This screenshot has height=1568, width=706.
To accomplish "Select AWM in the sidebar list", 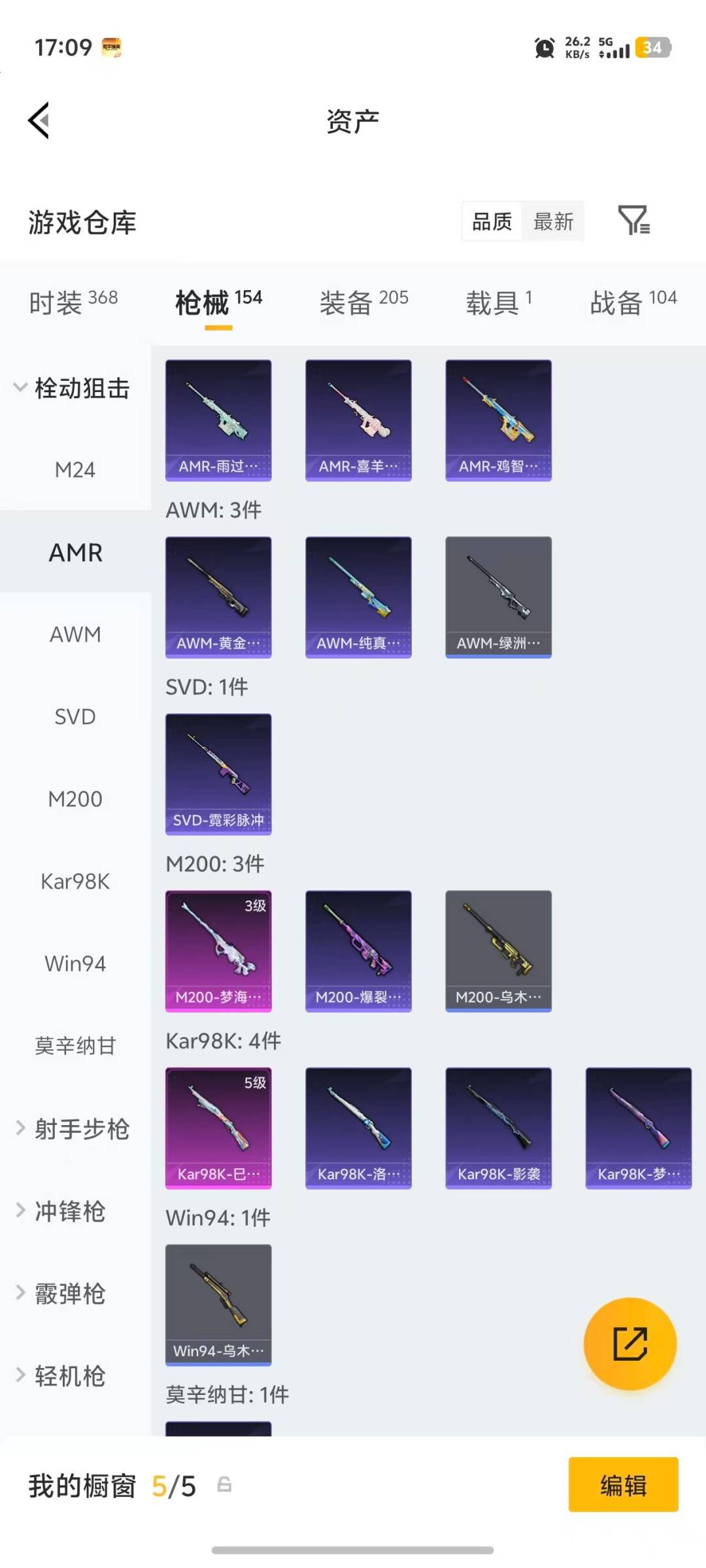I will (x=75, y=634).
